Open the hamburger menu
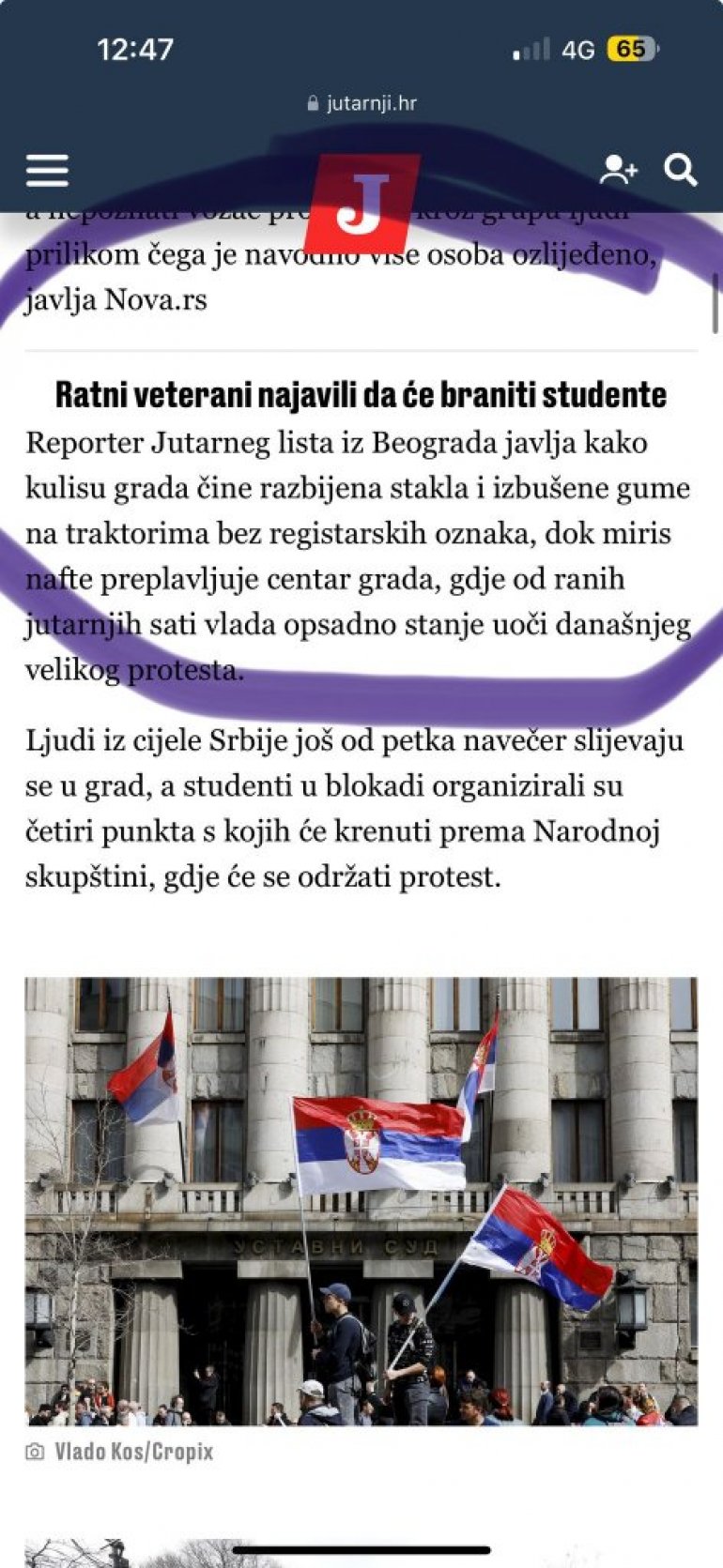Viewport: 723px width, 1568px height. click(x=47, y=171)
